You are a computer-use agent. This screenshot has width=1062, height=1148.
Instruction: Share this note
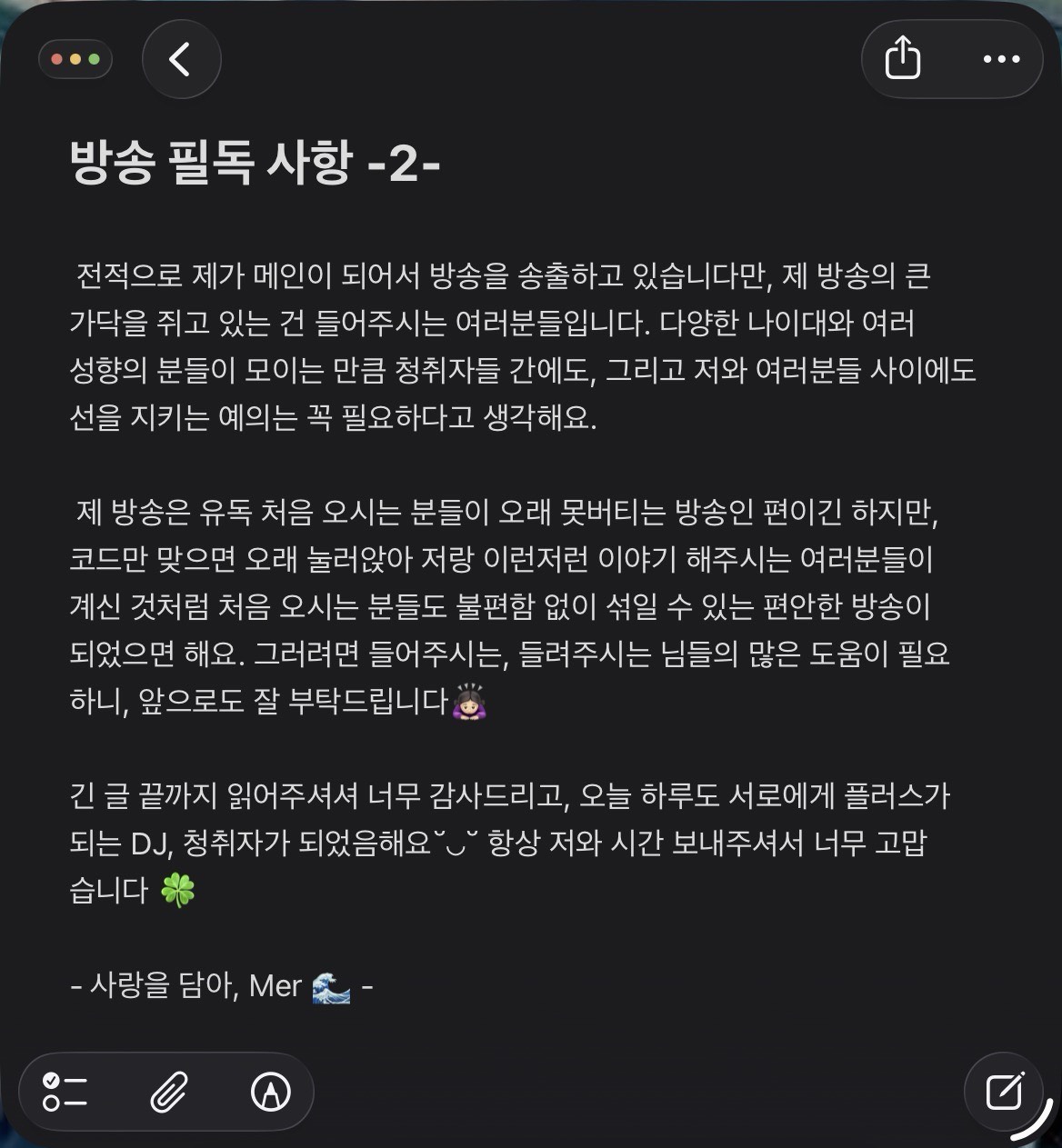903,59
